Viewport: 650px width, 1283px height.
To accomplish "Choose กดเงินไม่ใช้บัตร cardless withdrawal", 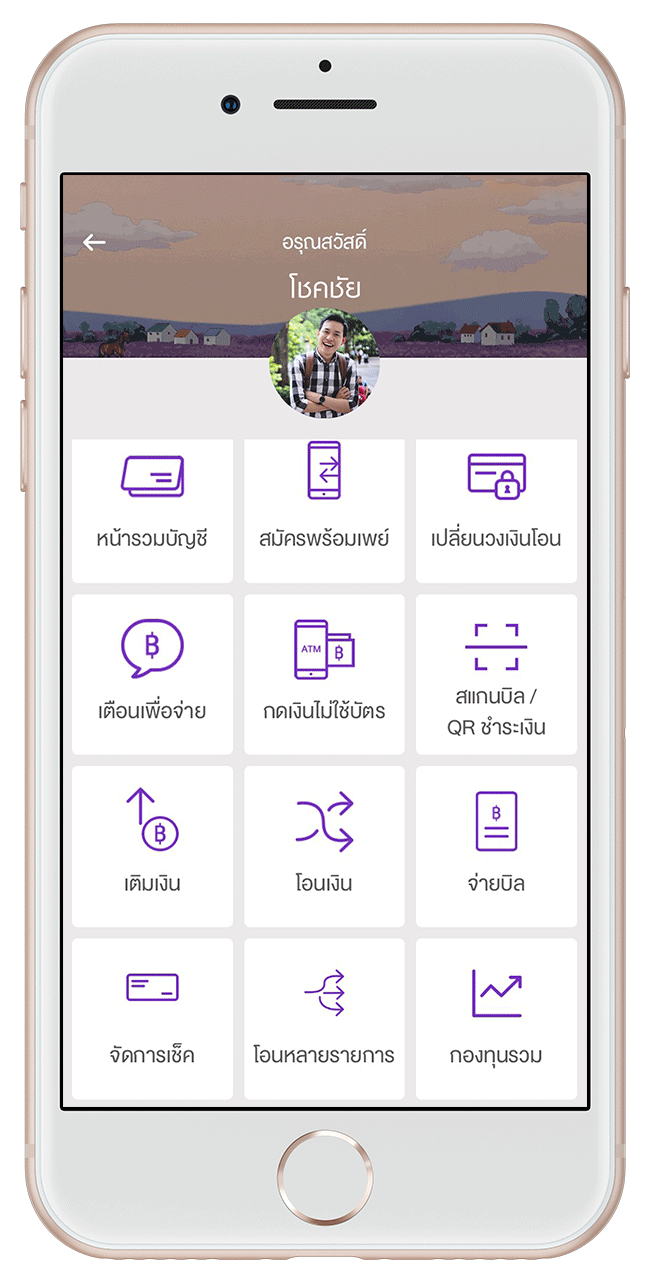I will pyautogui.click(x=324, y=674).
